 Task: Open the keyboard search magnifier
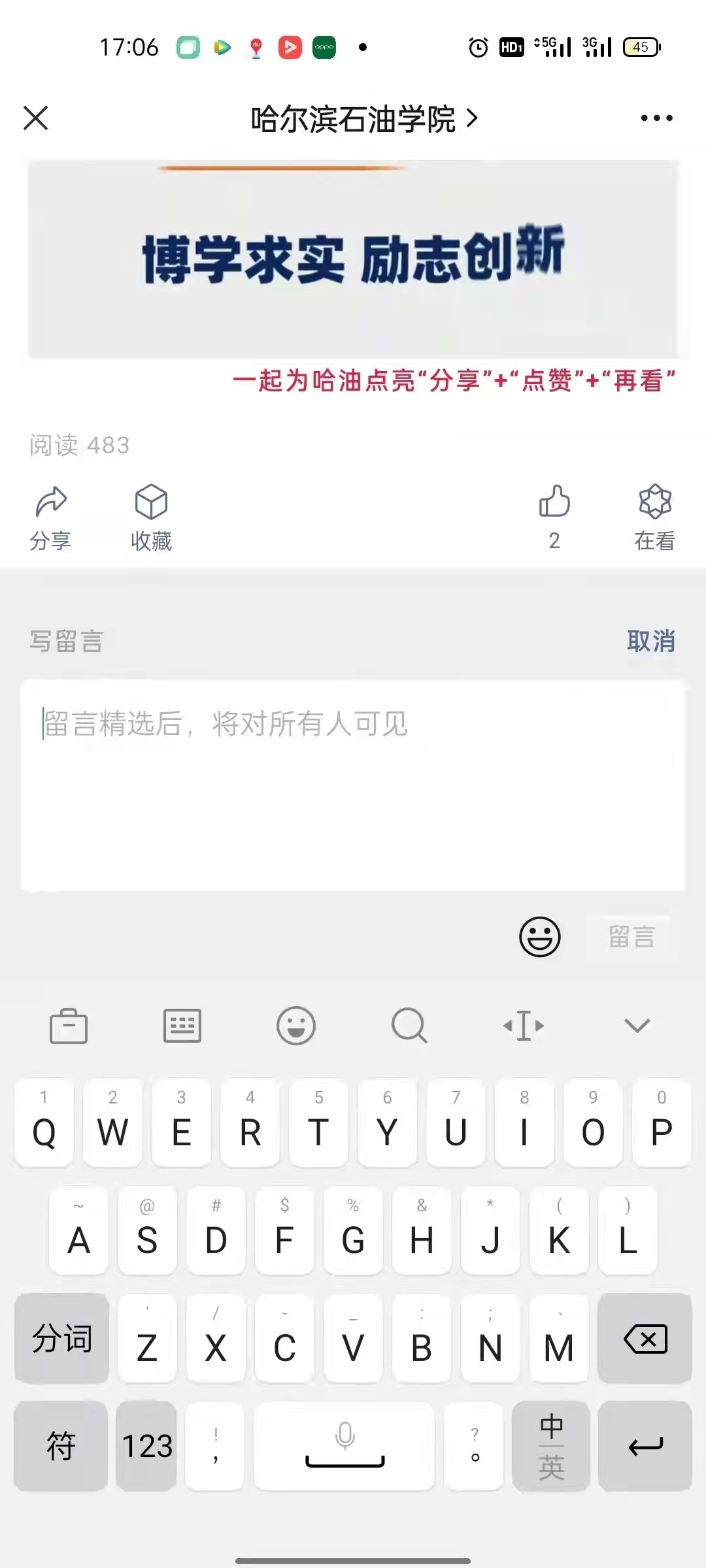coord(410,1026)
